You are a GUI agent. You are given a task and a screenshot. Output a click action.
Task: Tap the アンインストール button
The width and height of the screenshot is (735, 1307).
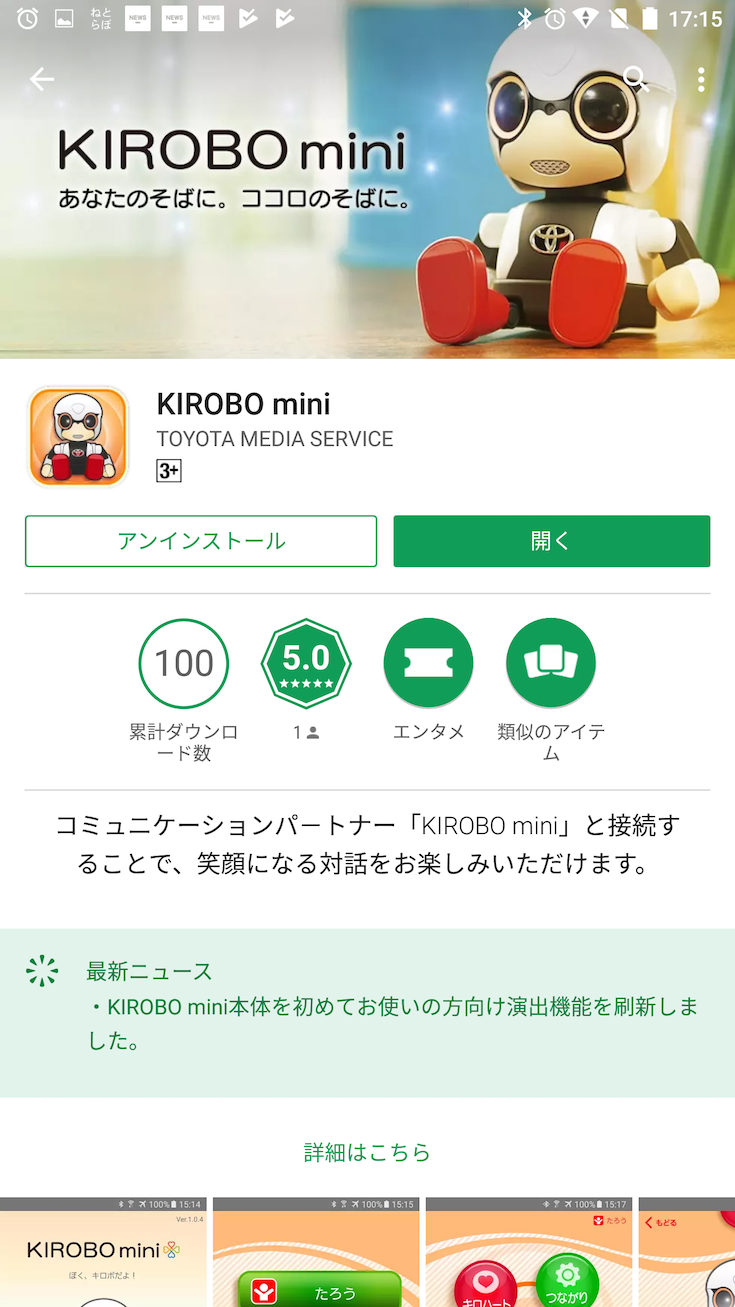click(201, 541)
